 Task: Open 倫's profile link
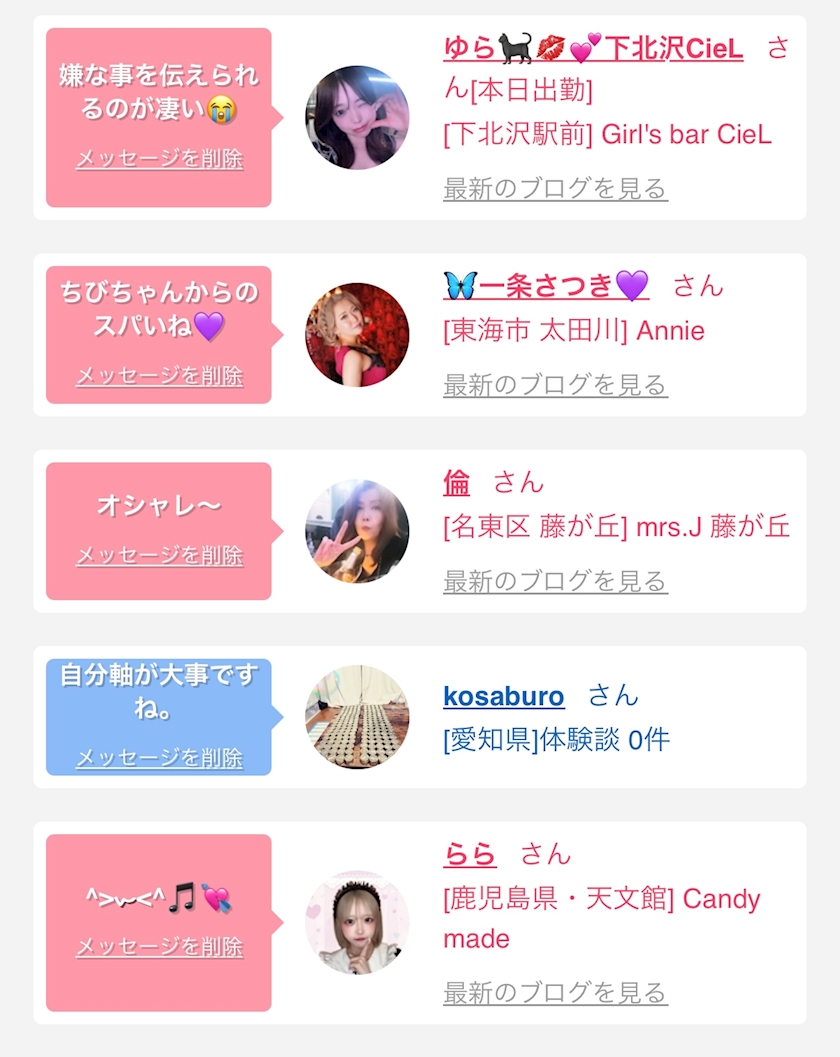456,482
